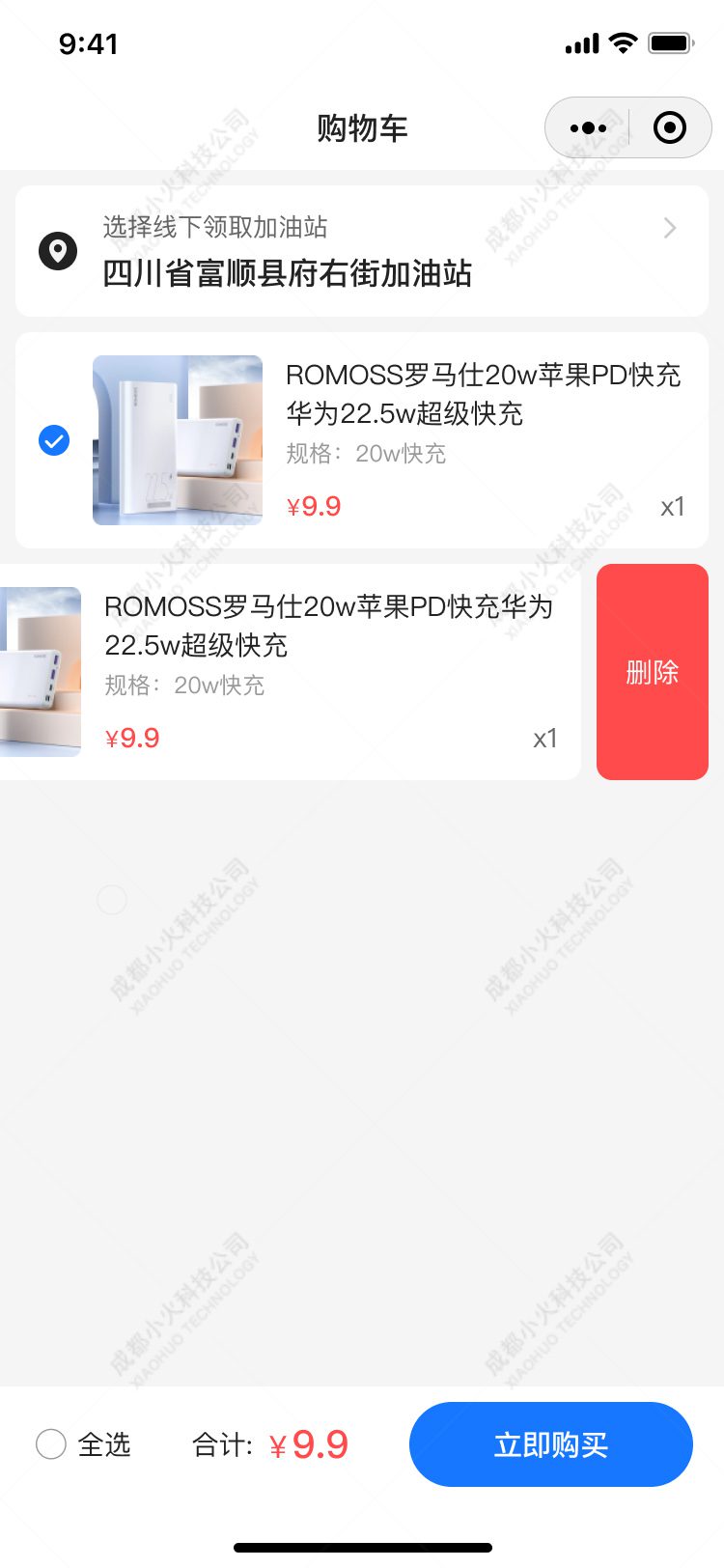The width and height of the screenshot is (724, 1568).
Task: Open the swiped ROMOSS item details
Action: coord(328,626)
